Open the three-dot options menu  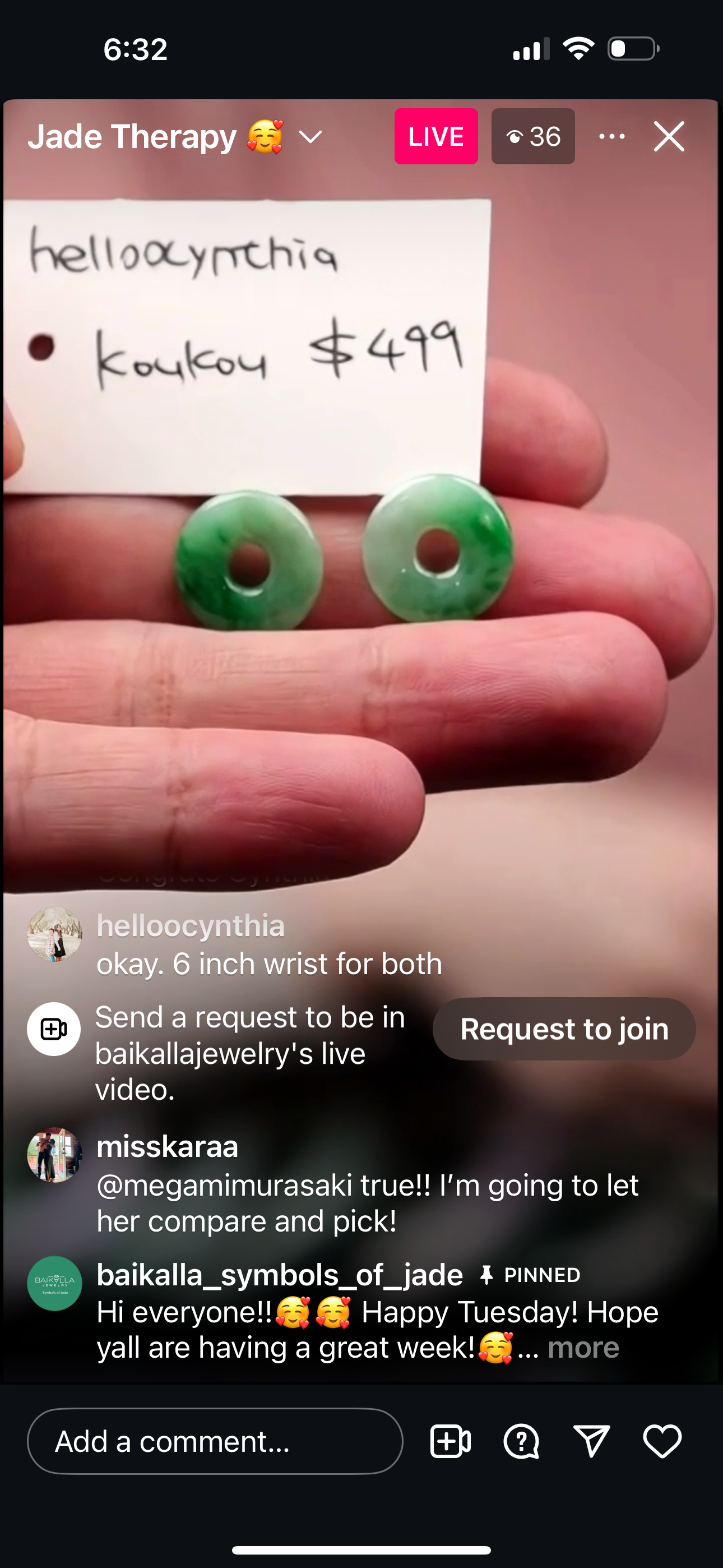pyautogui.click(x=611, y=136)
